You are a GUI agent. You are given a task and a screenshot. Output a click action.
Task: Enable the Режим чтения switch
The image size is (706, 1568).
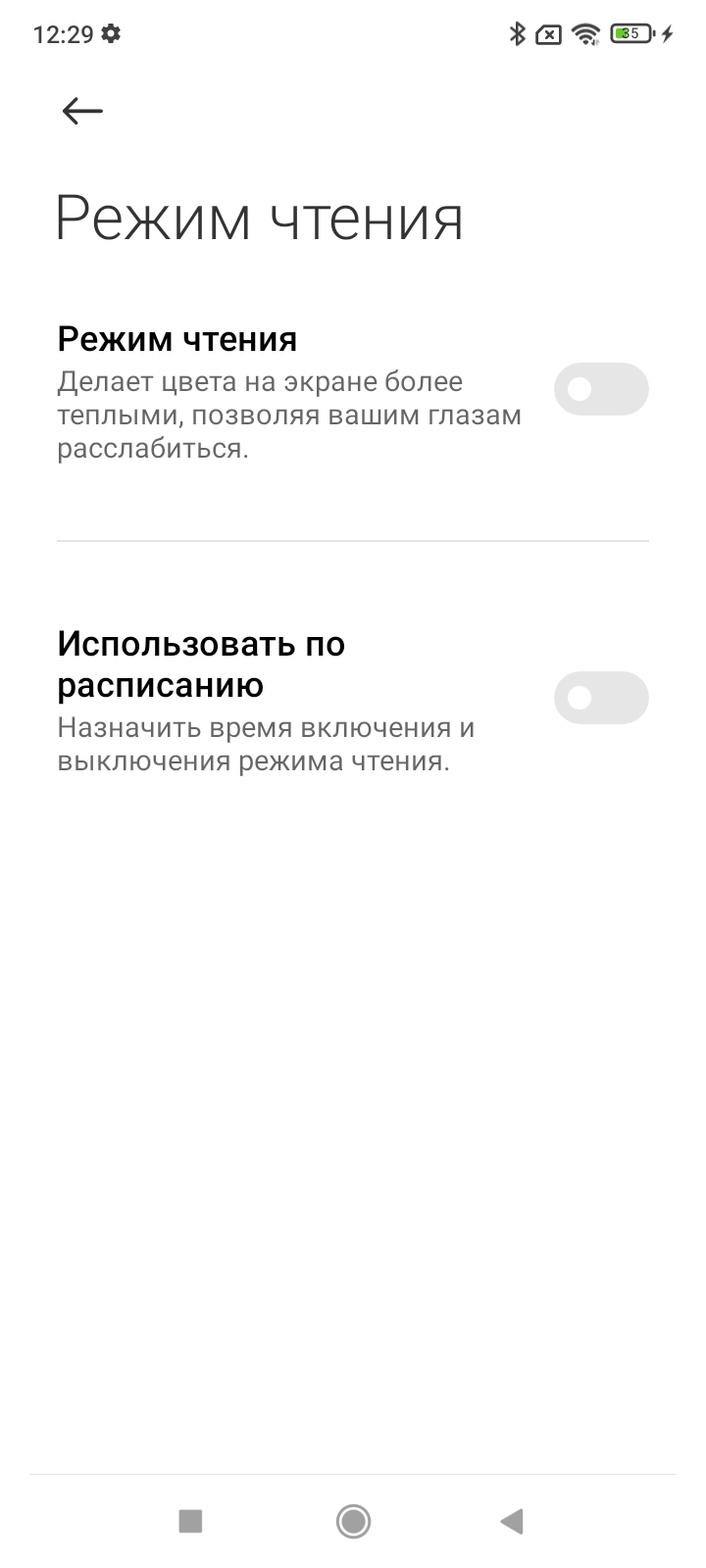tap(600, 389)
